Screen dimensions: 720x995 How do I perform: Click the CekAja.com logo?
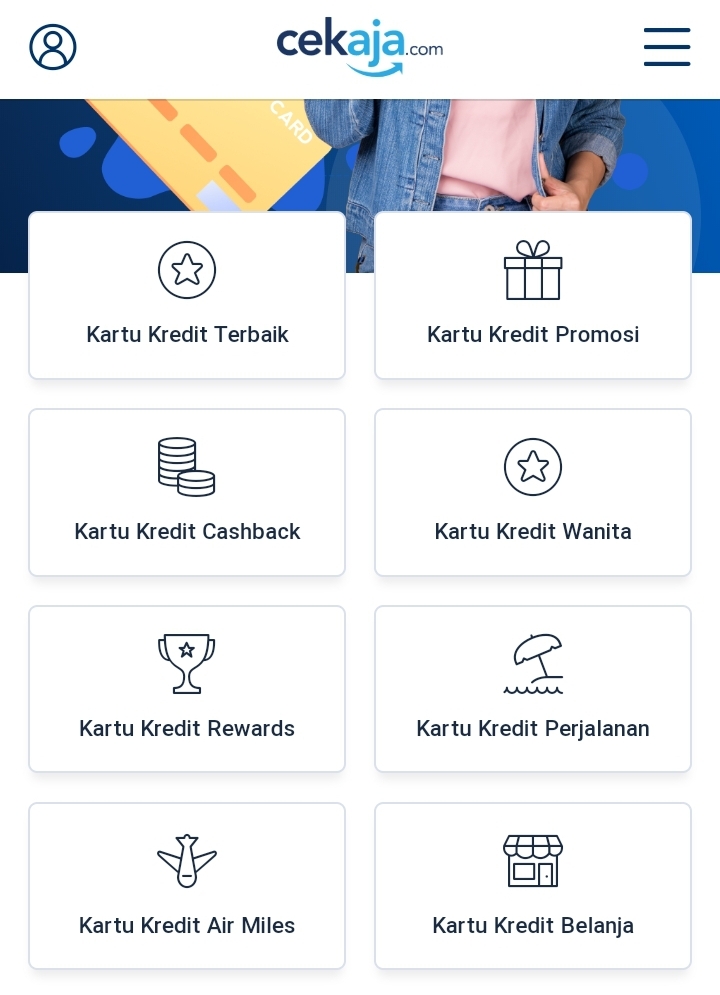coord(360,47)
